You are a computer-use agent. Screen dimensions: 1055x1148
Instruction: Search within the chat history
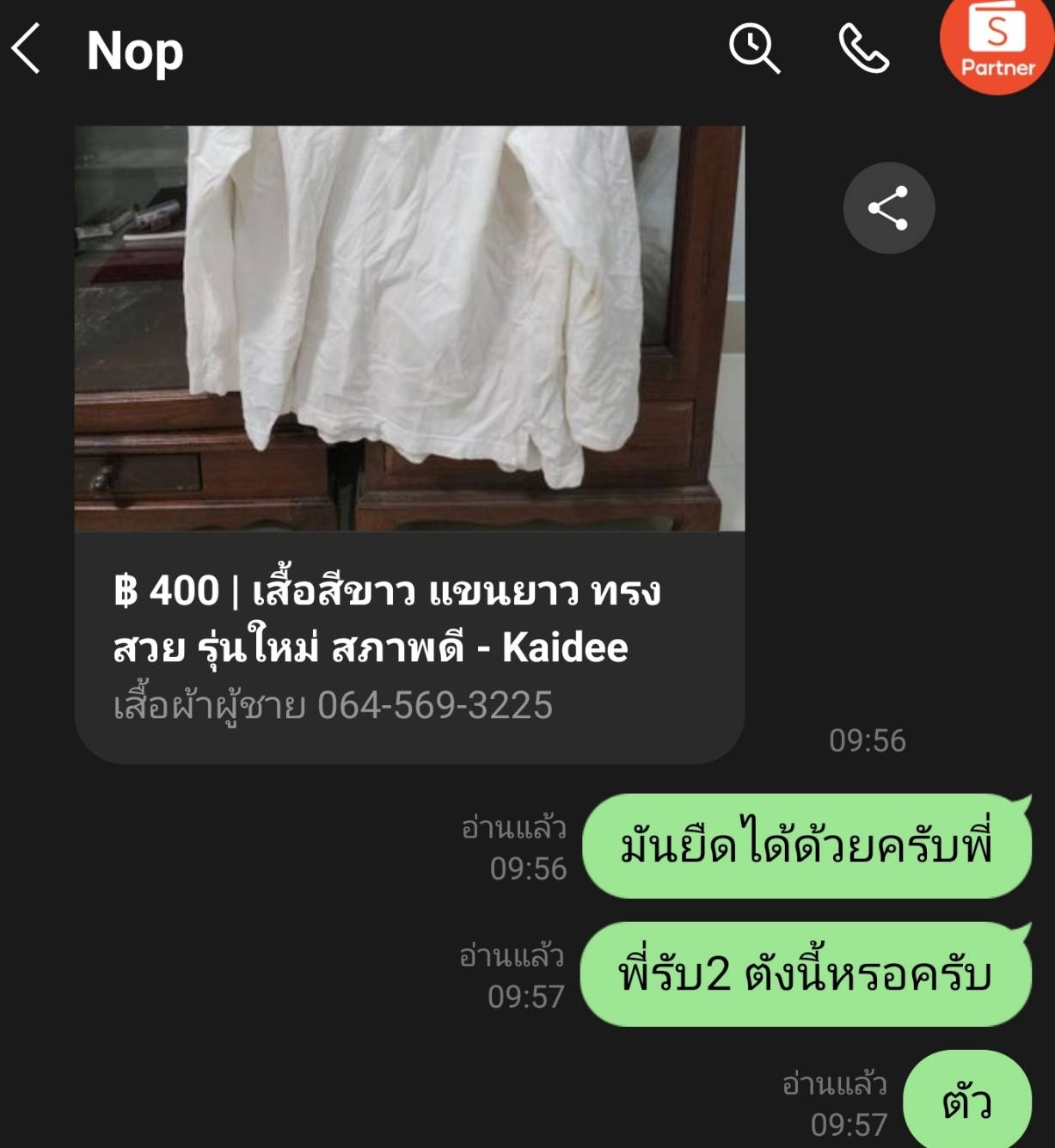point(754,48)
